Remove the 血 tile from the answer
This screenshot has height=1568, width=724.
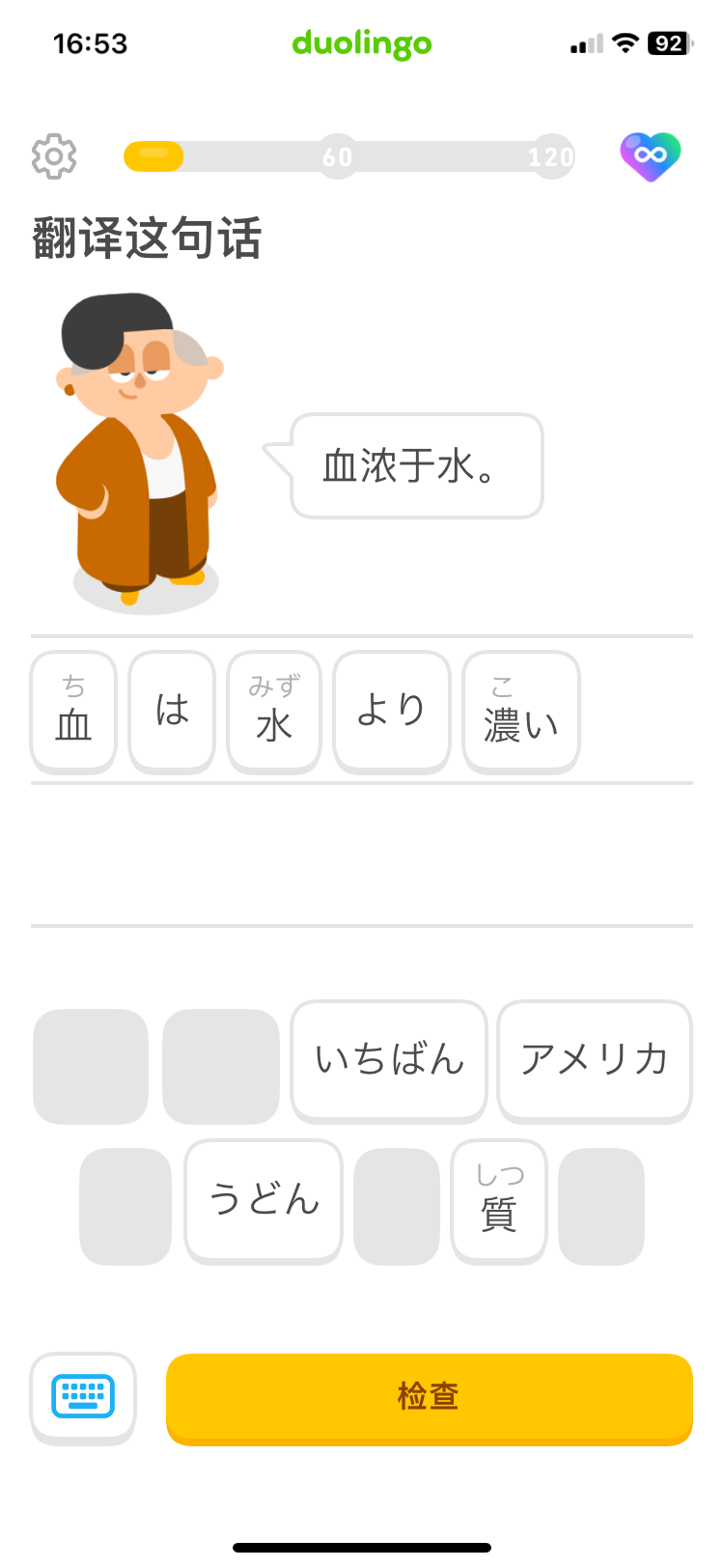(74, 713)
